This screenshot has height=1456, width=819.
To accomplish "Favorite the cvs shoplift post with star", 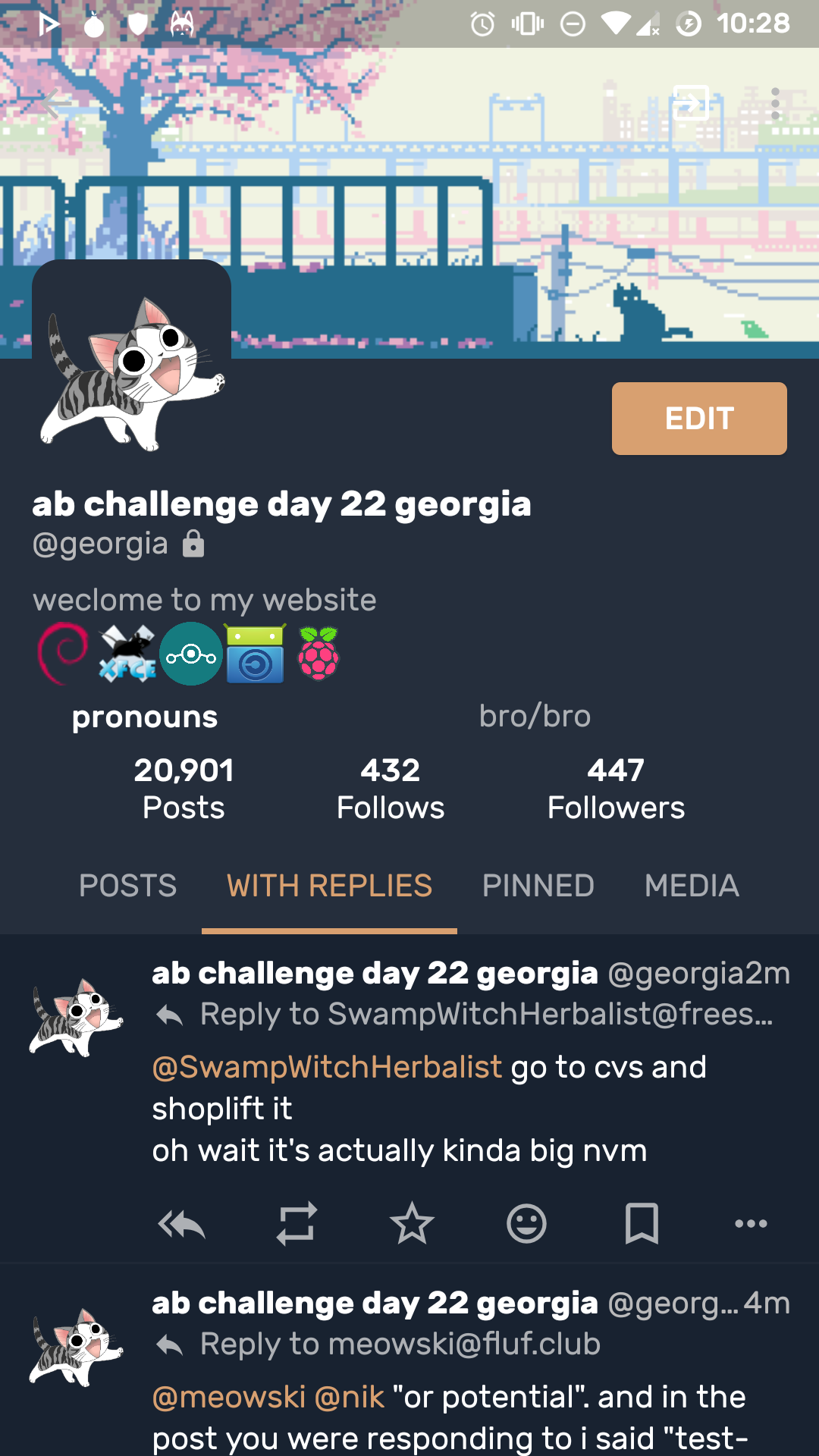I will tap(412, 1223).
